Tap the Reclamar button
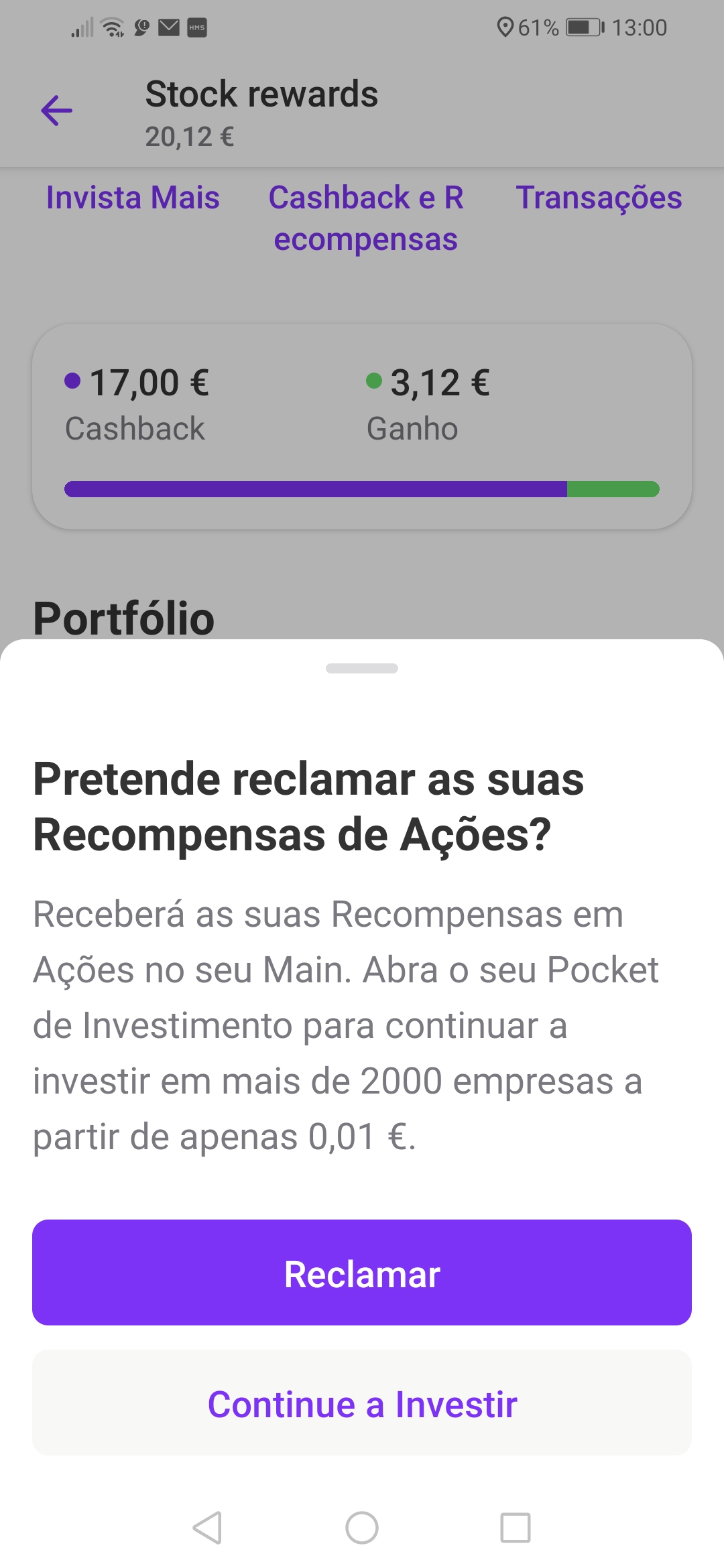Screen dimensions: 724x1568 point(362,1272)
